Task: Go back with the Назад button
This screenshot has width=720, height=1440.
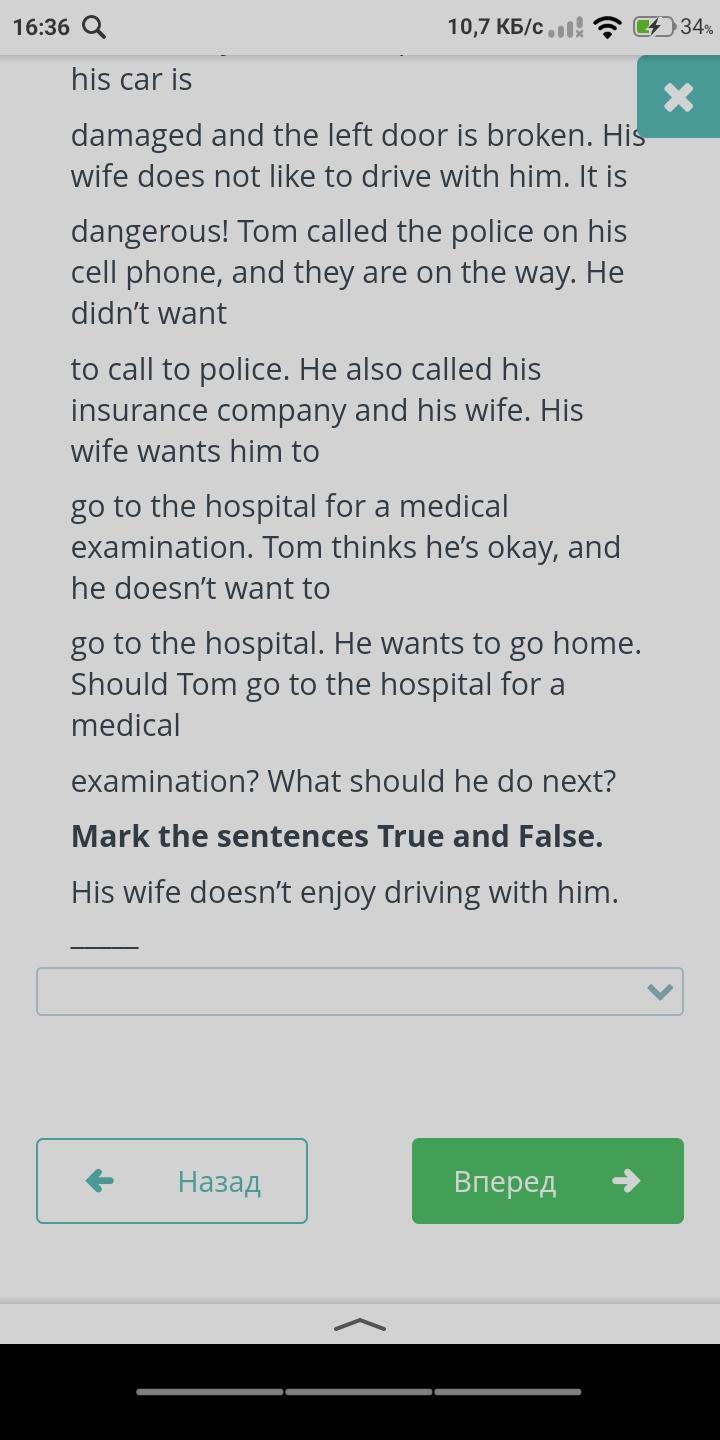Action: (172, 1181)
